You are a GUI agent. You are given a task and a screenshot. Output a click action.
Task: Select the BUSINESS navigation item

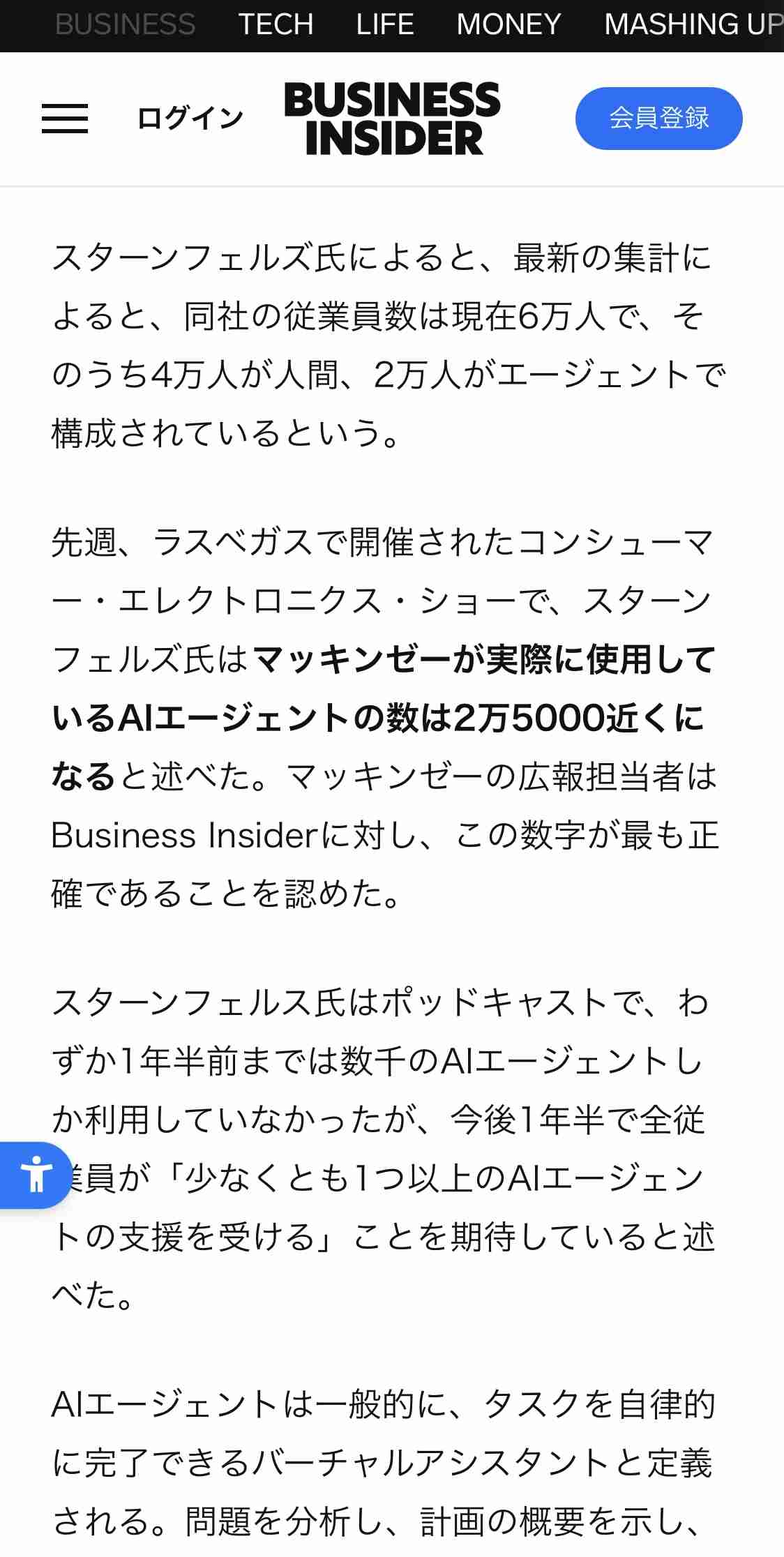(x=126, y=24)
